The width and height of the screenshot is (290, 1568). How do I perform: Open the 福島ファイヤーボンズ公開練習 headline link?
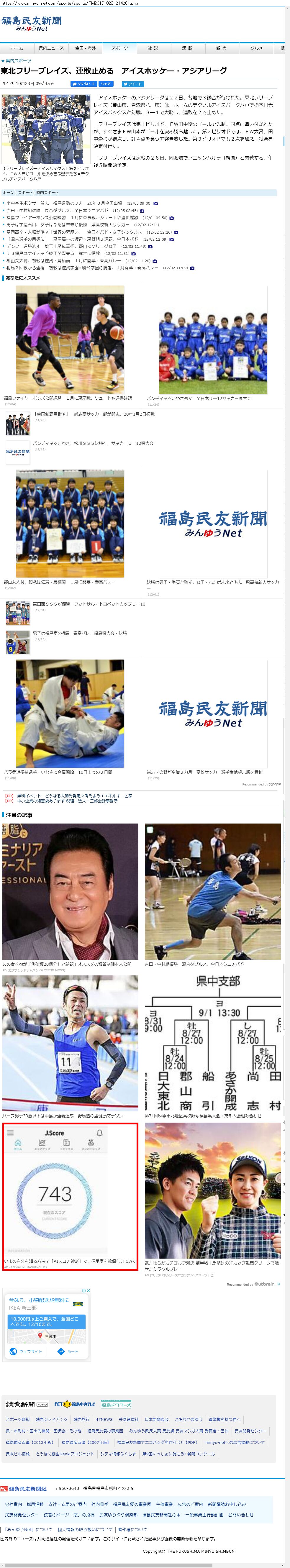click(36, 217)
